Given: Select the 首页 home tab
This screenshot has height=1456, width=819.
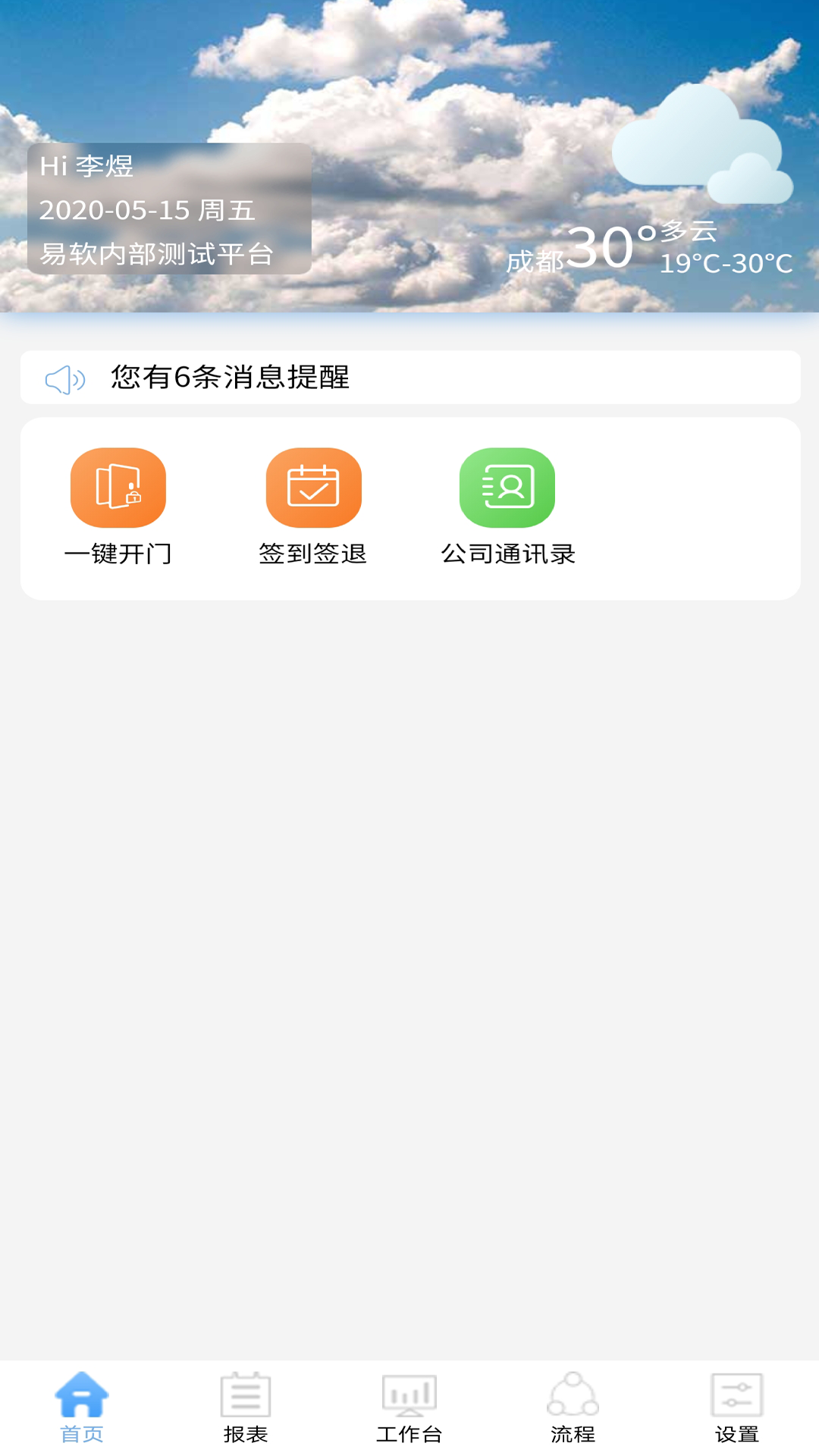Looking at the screenshot, I should click(x=82, y=1407).
